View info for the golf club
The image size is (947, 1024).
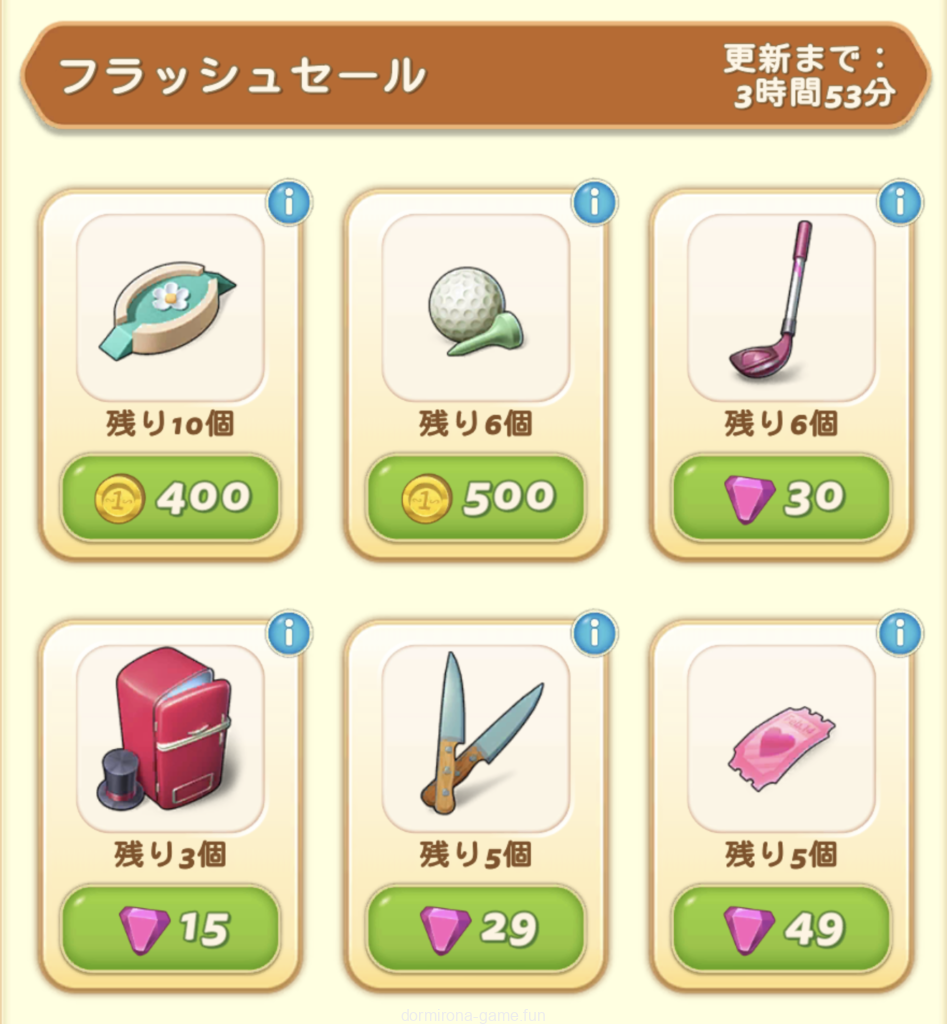[x=899, y=204]
